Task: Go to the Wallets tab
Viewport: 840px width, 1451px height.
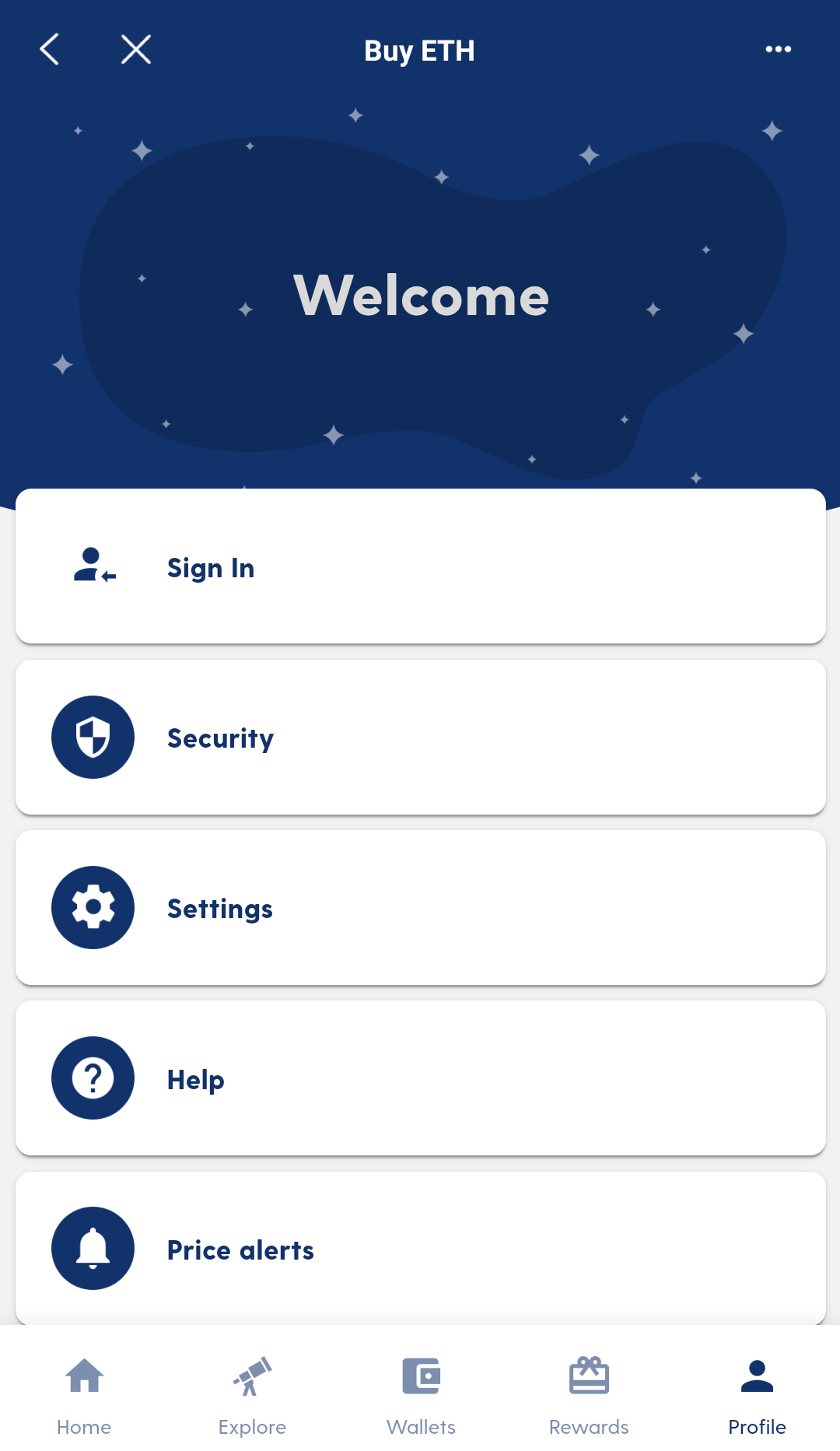Action: tap(421, 1394)
